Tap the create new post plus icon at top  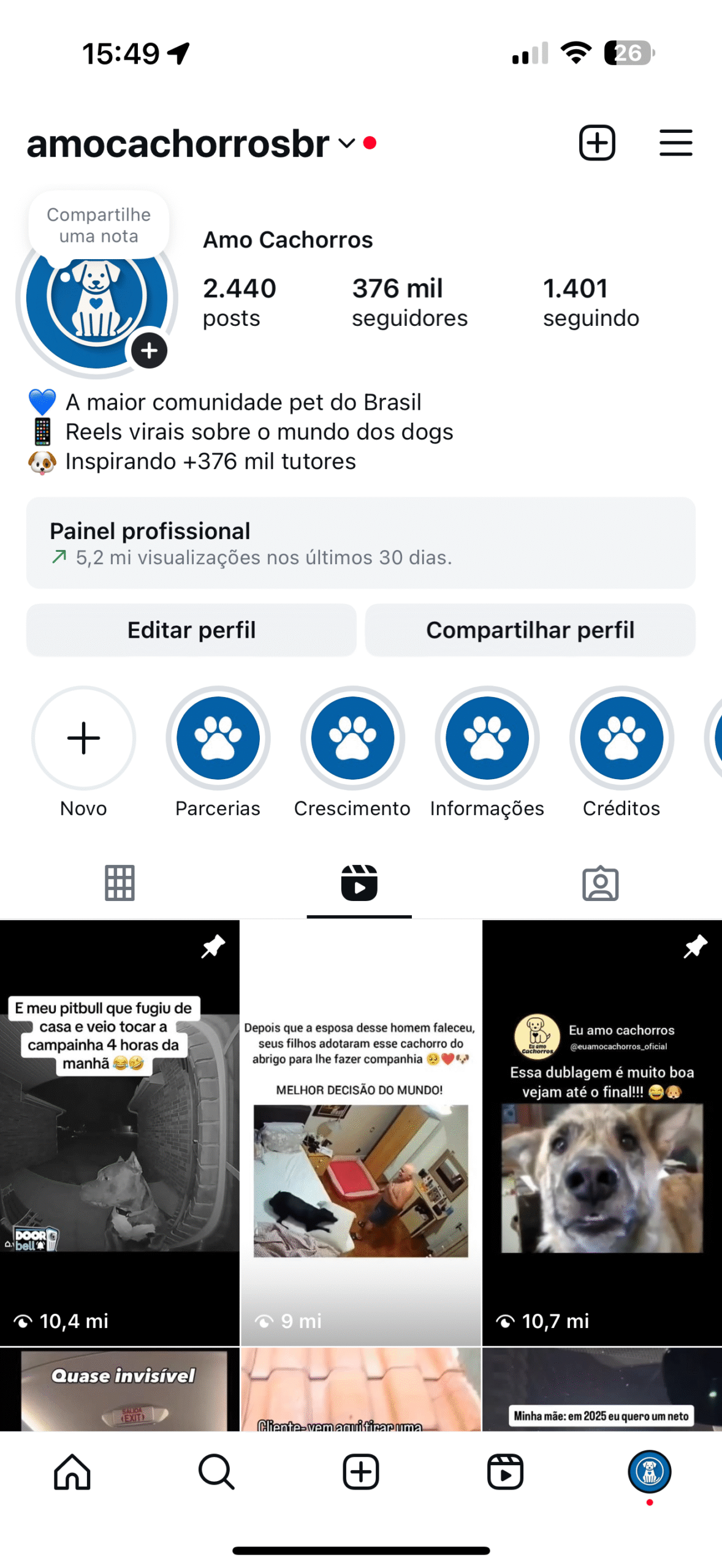pyautogui.click(x=596, y=143)
